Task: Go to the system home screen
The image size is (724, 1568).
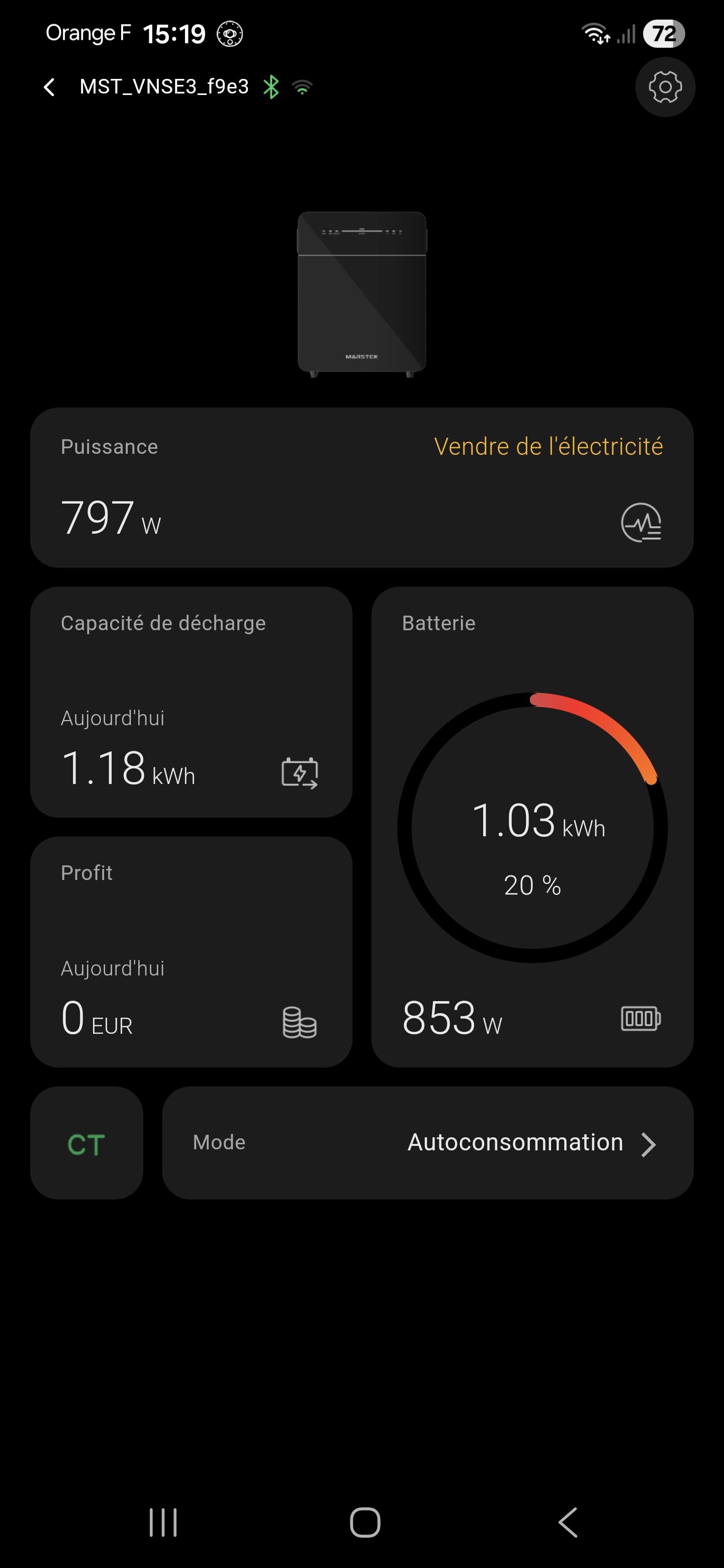Action: [x=365, y=1522]
